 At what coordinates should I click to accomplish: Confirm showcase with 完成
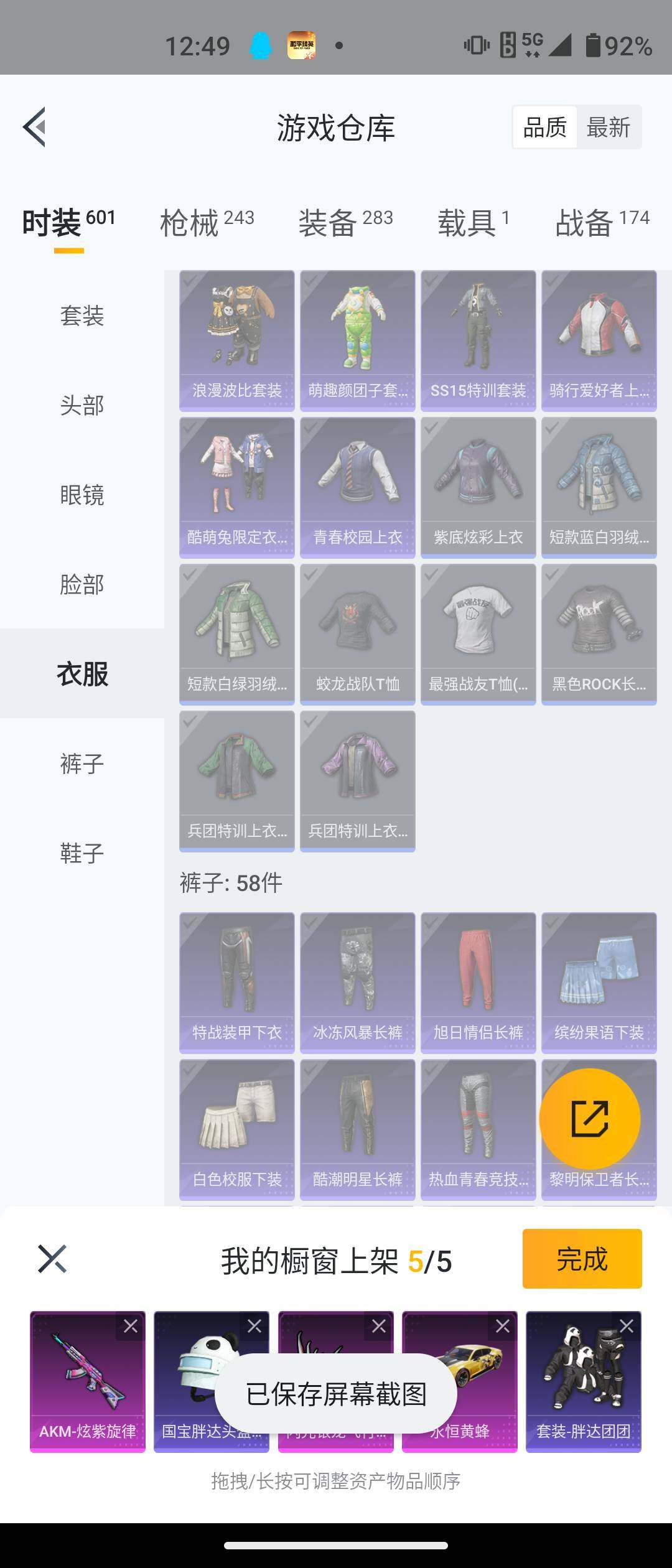[582, 1259]
